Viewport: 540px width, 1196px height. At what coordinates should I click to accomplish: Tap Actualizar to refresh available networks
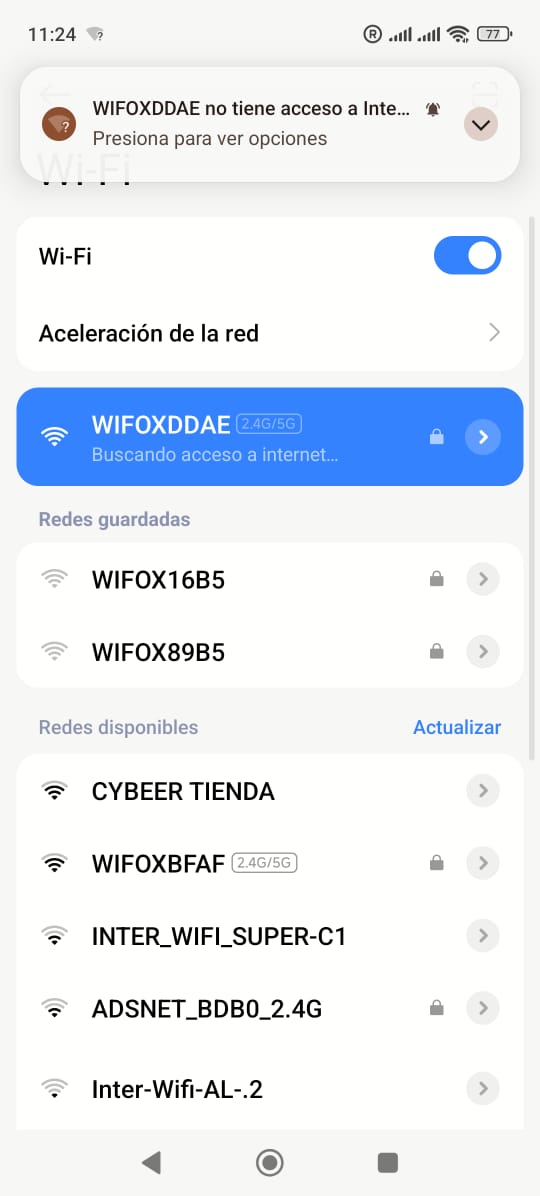click(457, 728)
